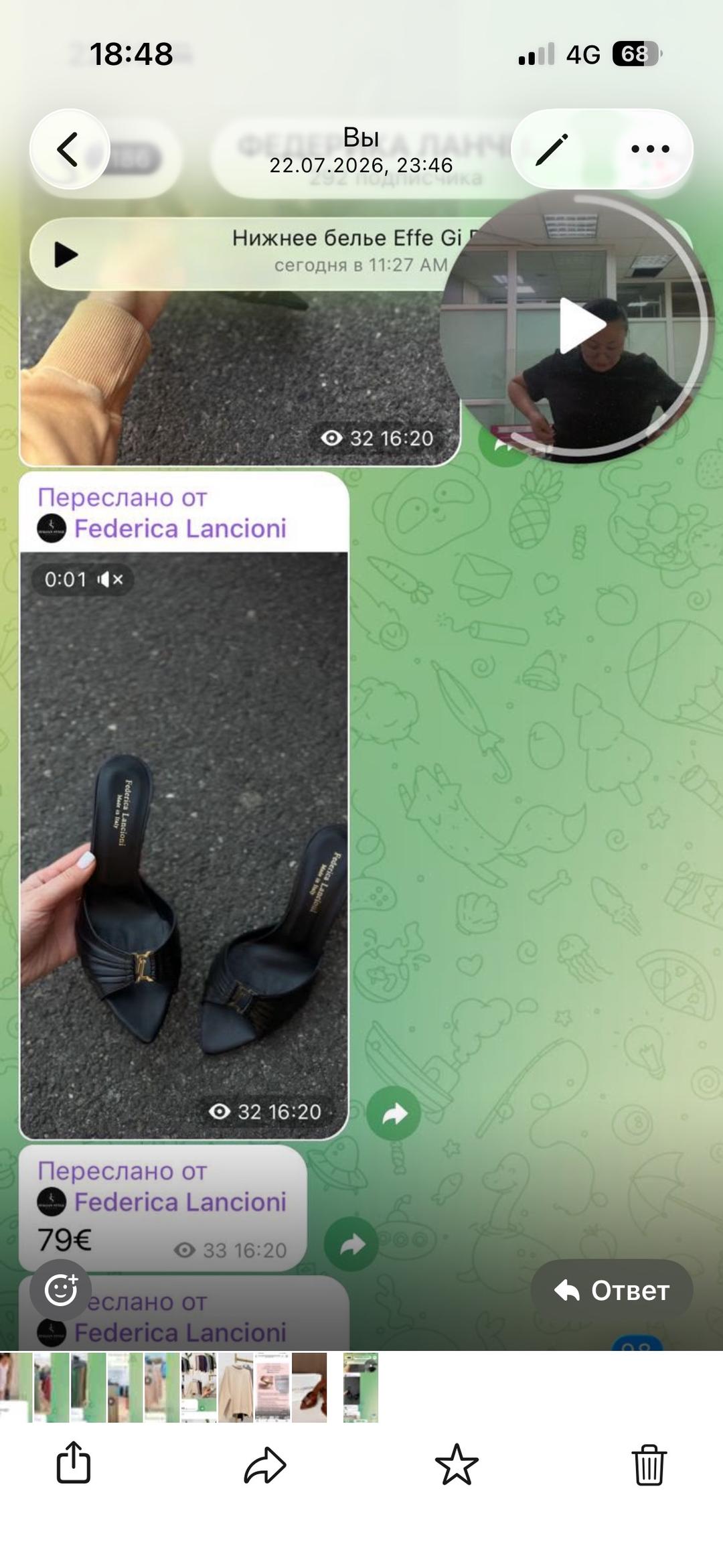
Task: Forward this image with the arrow icon
Action: (x=265, y=1465)
